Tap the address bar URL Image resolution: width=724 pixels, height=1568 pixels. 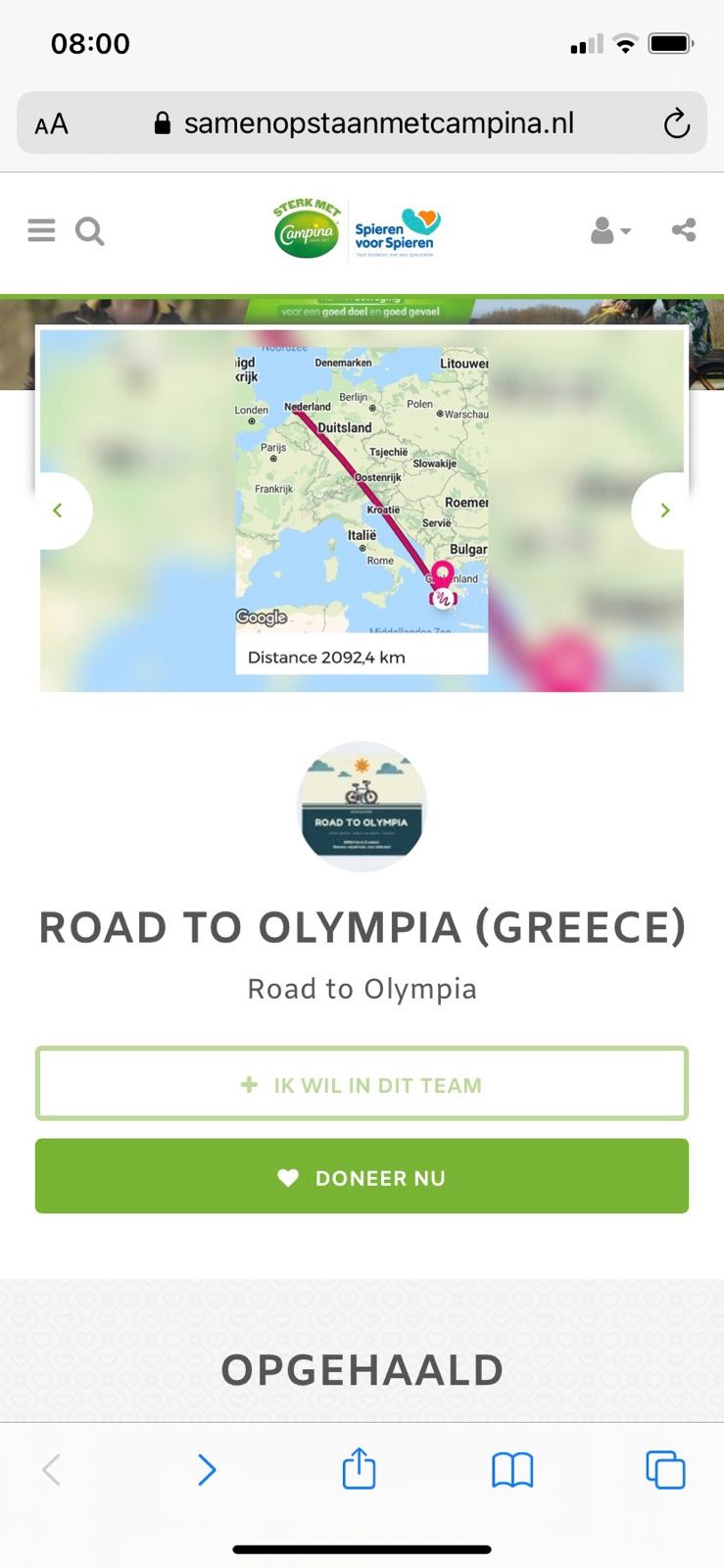pos(378,123)
